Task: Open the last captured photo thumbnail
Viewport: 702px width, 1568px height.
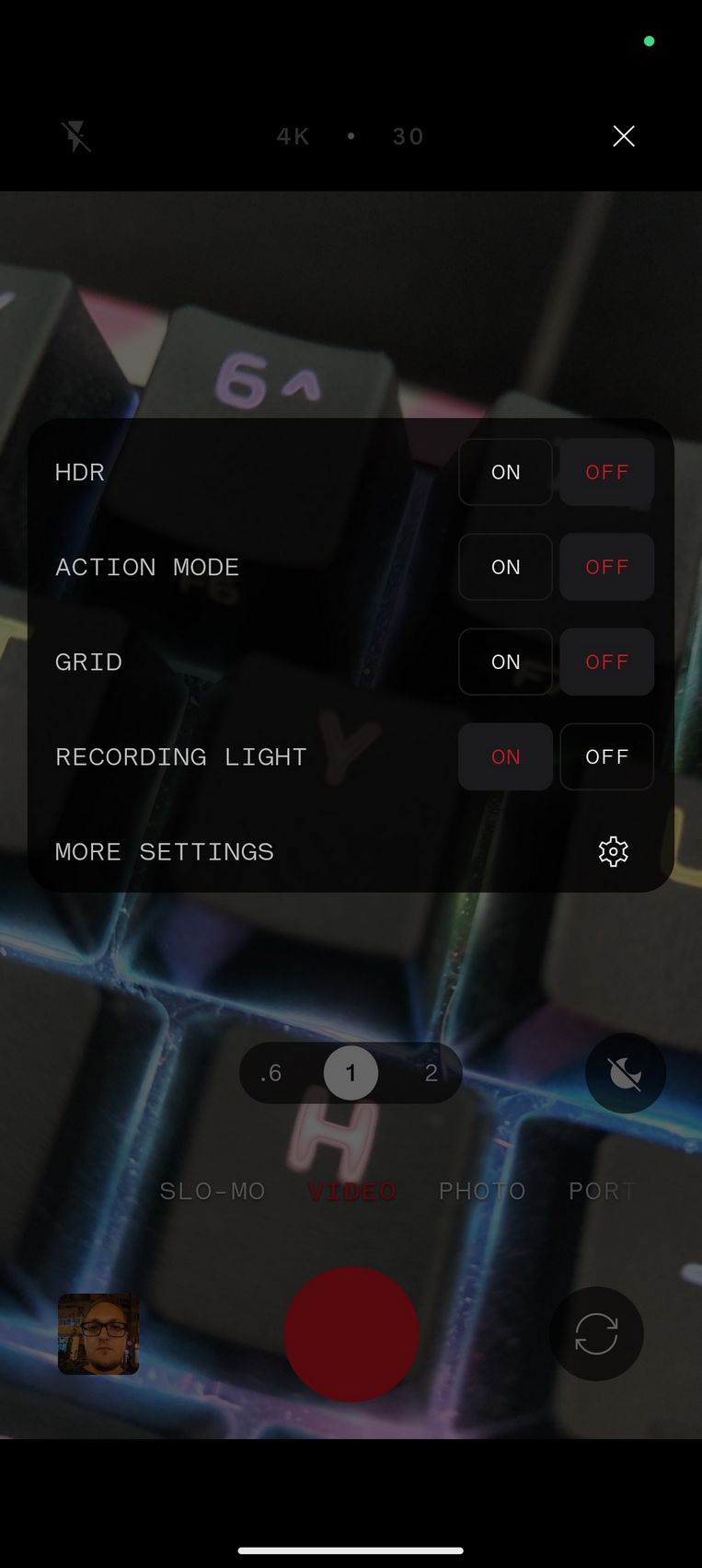Action: coord(98,1334)
